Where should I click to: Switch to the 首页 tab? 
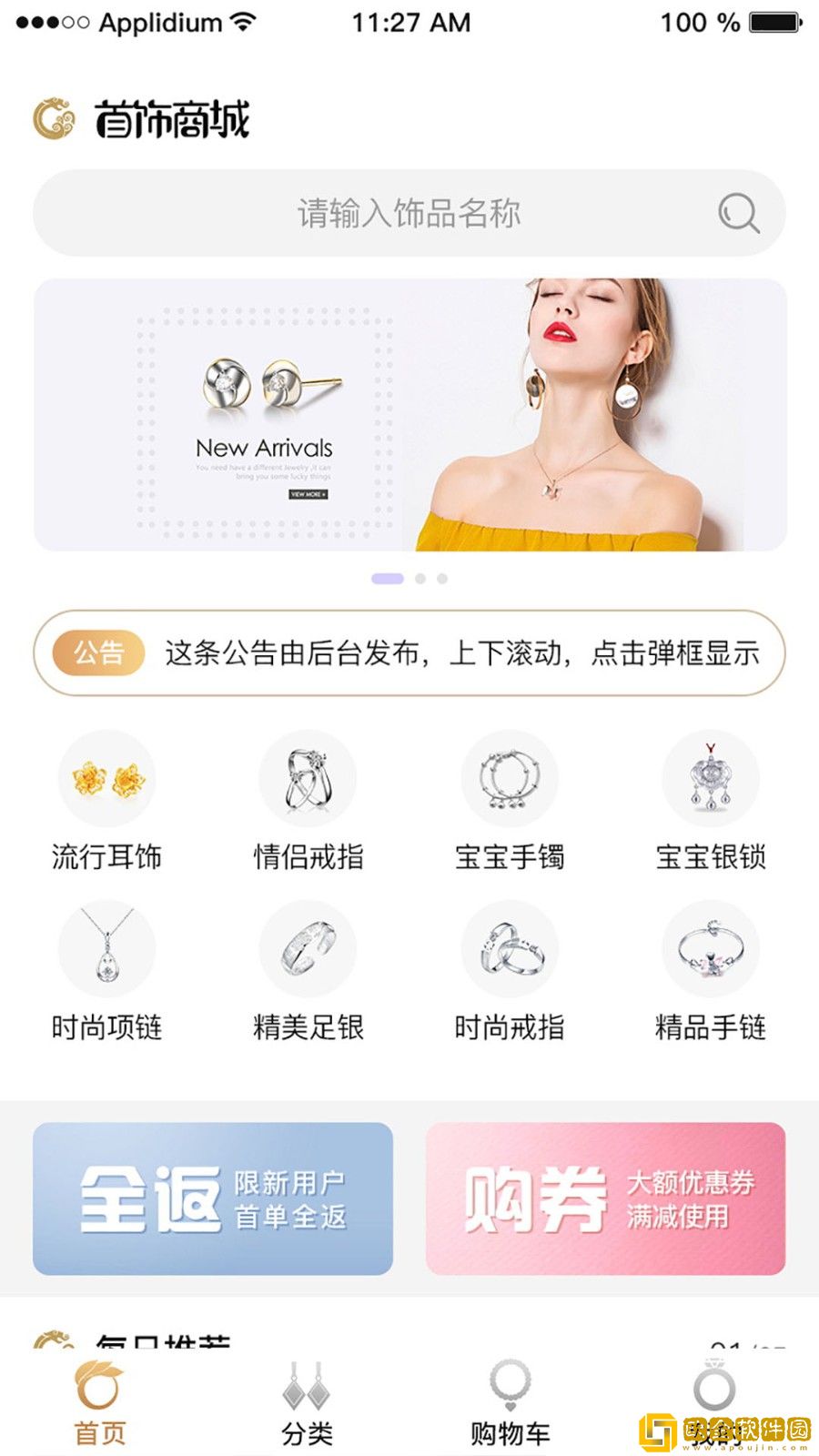(99, 1403)
